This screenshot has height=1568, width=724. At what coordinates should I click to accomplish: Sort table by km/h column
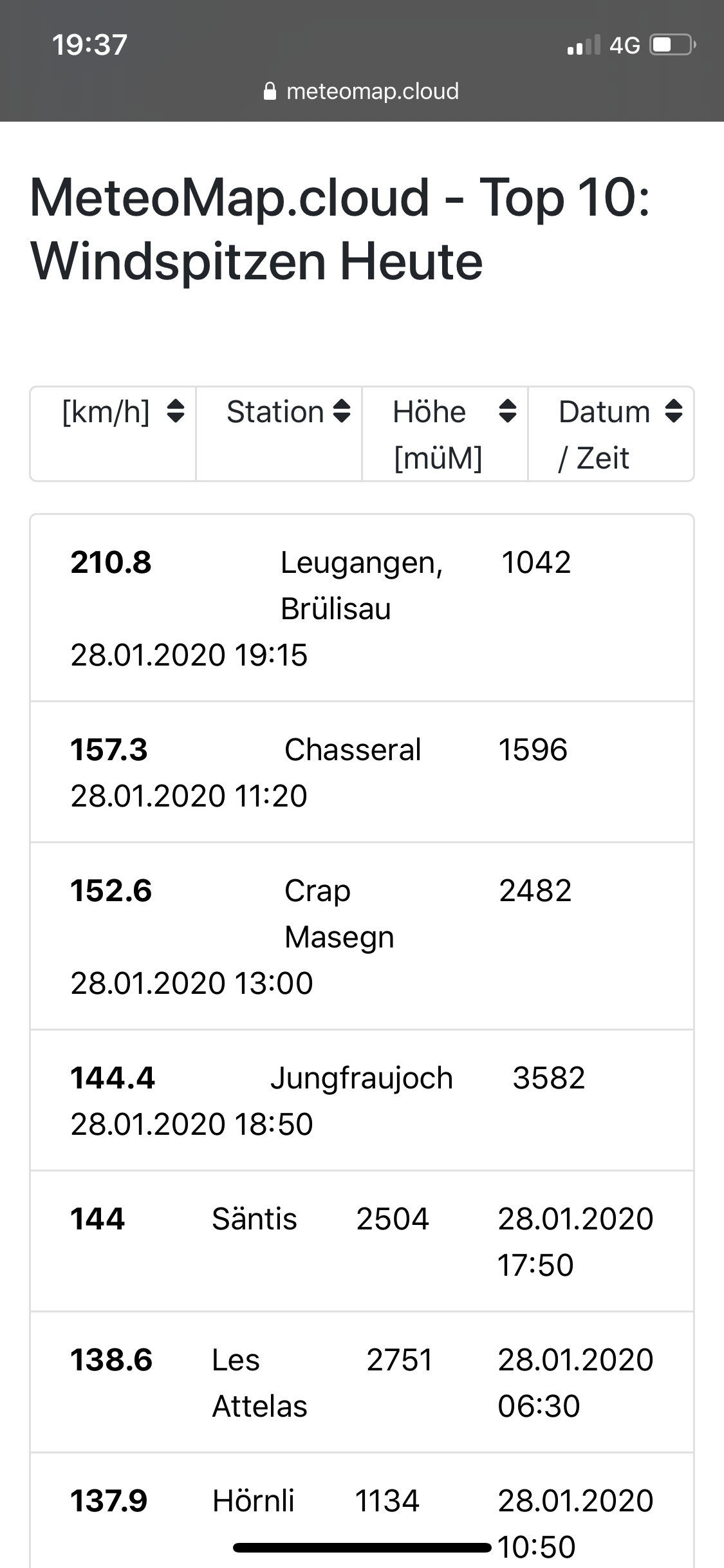113,434
